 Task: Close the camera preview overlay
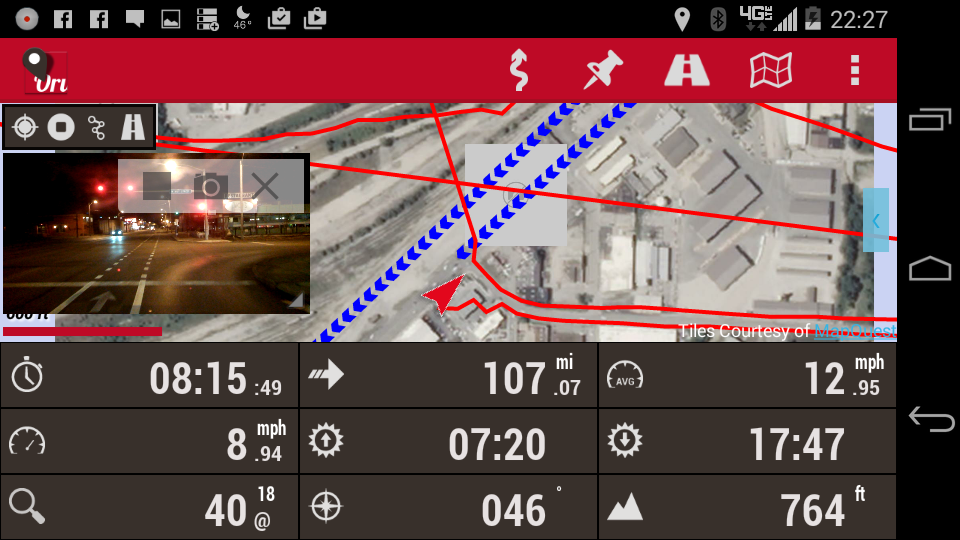pos(265,186)
